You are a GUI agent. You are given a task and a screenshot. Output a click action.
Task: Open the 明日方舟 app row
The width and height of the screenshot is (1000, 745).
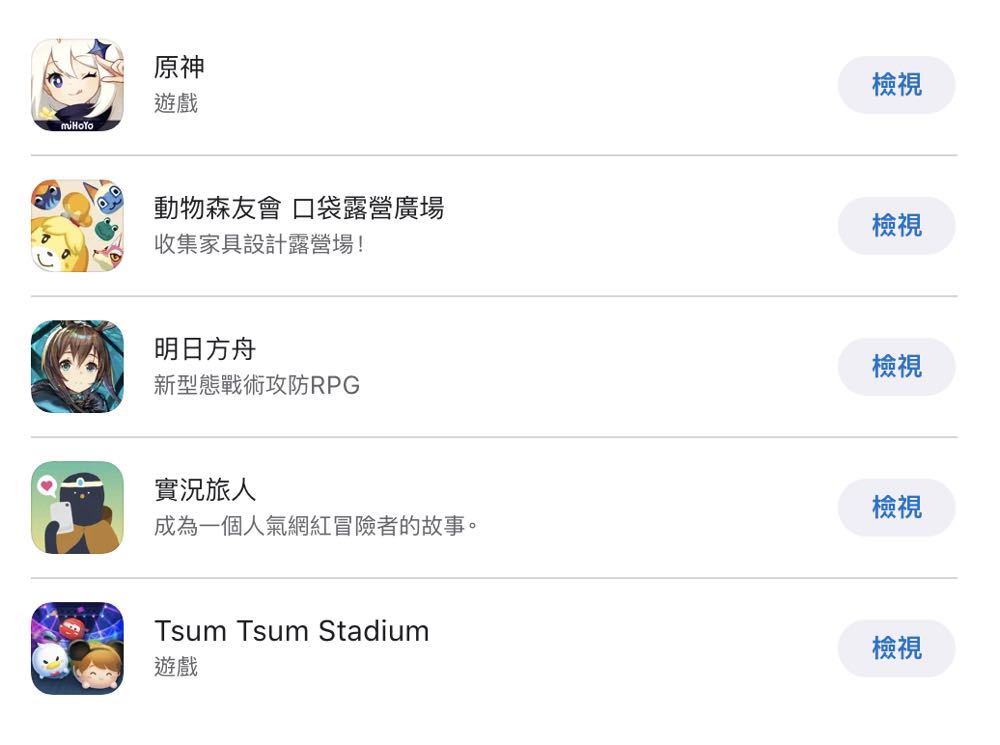click(205, 350)
